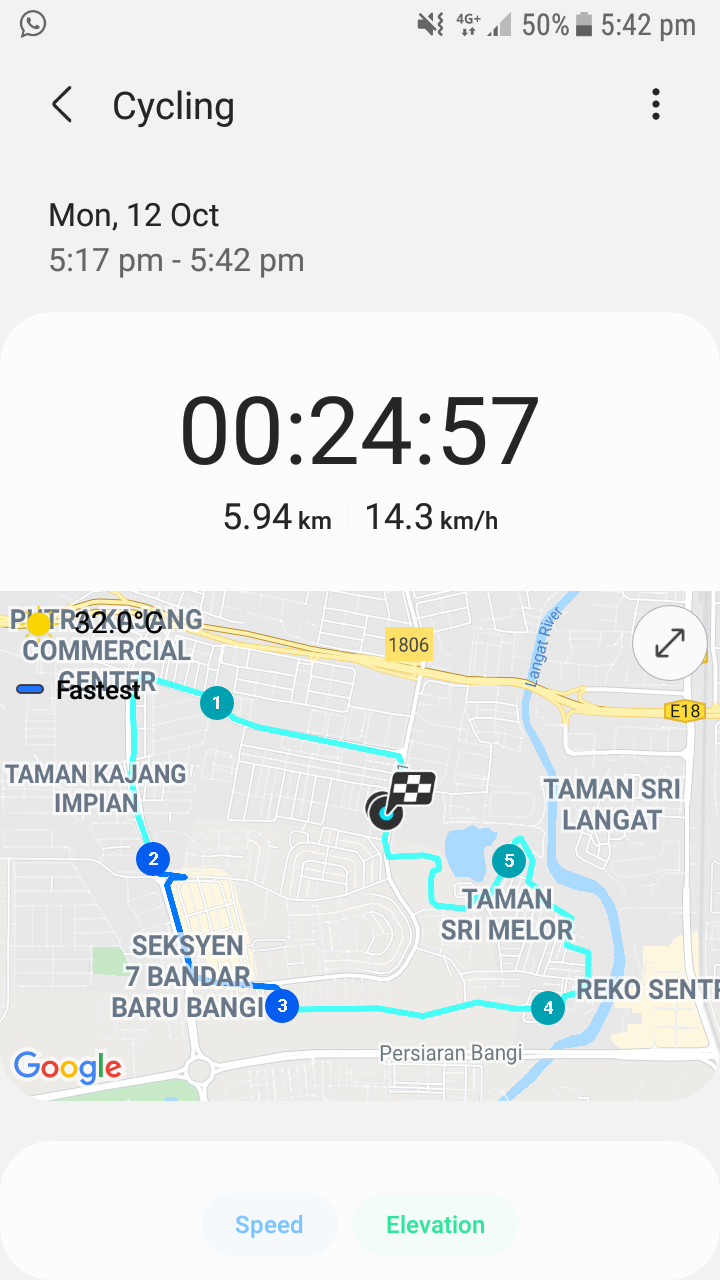This screenshot has width=720, height=1280.
Task: Go back from the Cycling screen
Action: tap(62, 105)
